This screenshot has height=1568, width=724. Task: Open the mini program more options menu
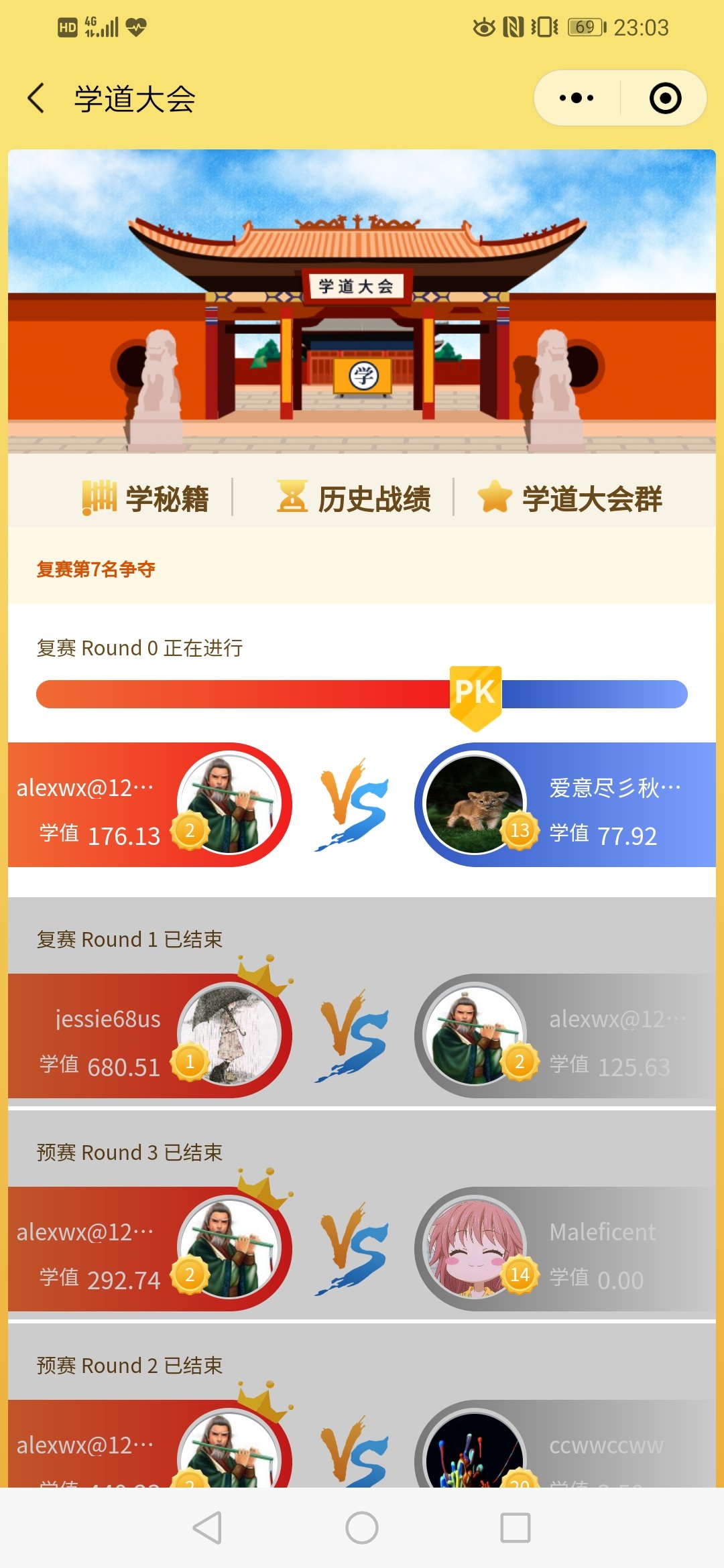(x=577, y=99)
